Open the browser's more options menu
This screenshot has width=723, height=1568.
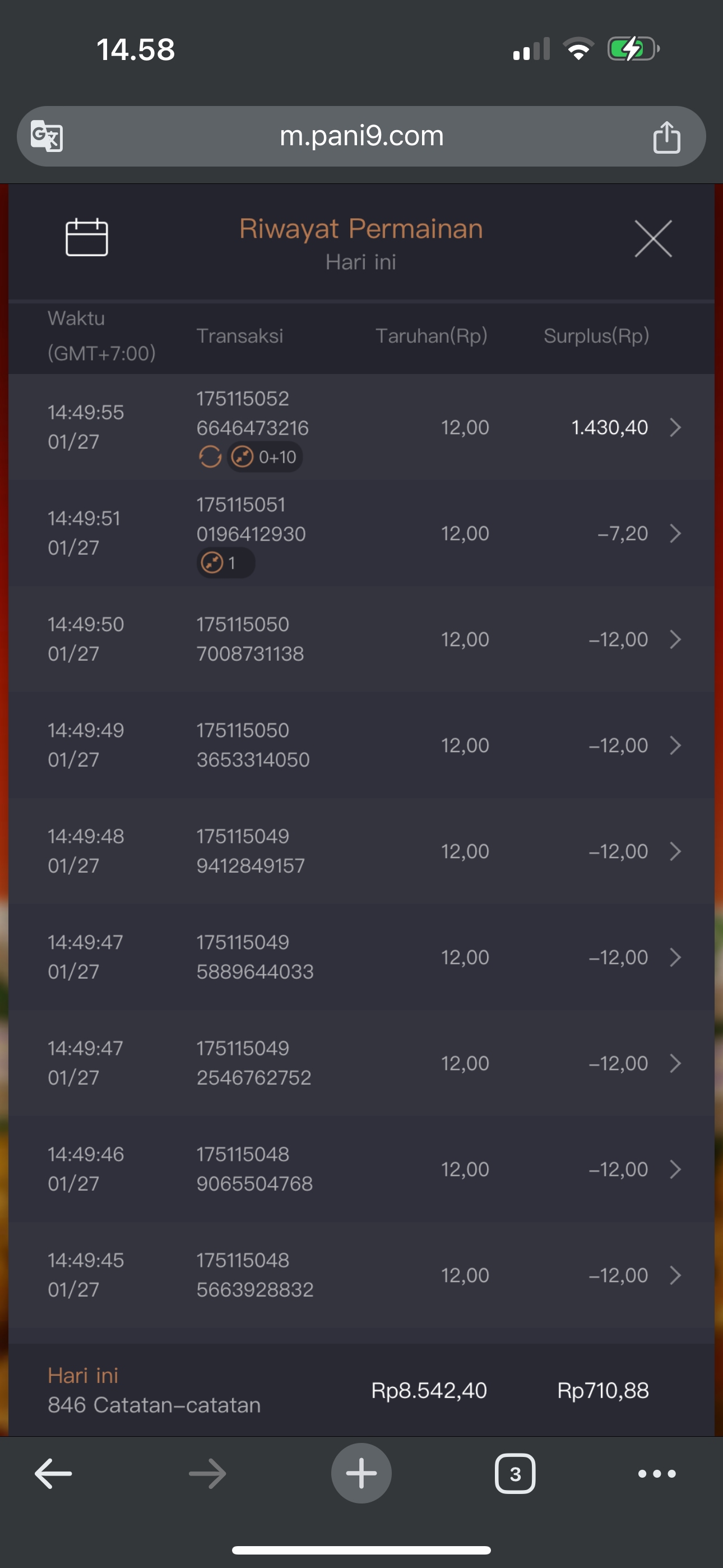pos(657,1474)
